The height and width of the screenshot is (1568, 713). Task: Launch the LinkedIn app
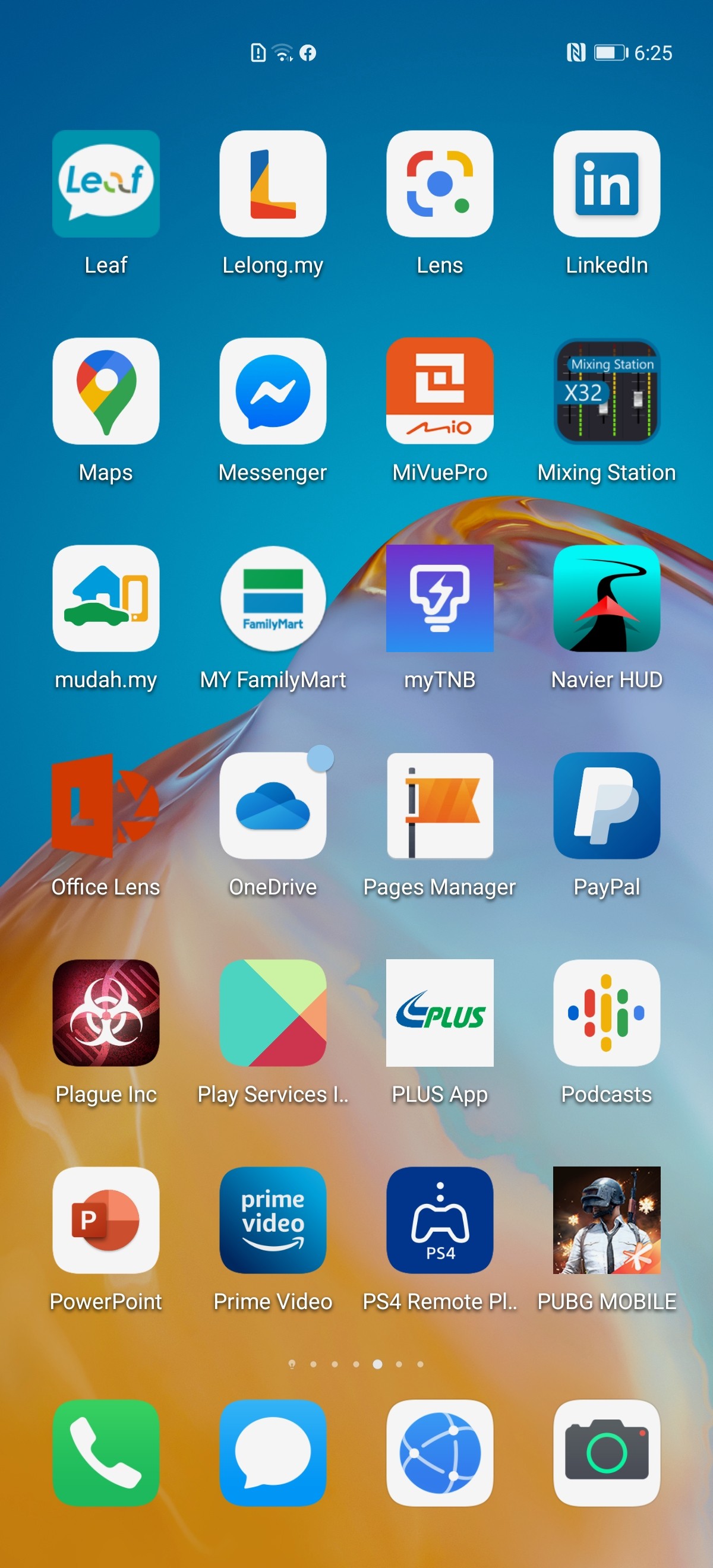tap(607, 183)
